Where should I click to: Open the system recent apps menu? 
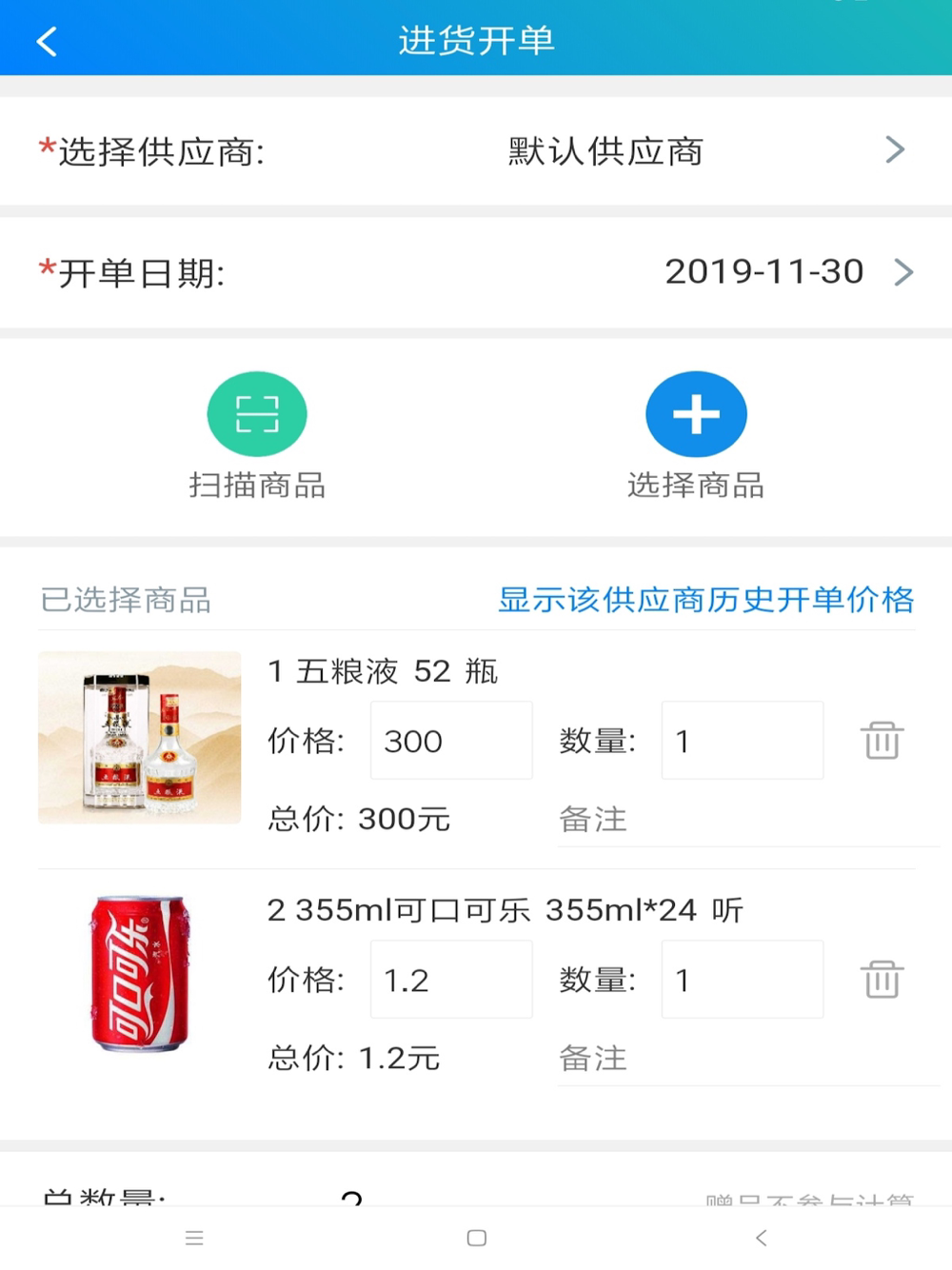(194, 1238)
